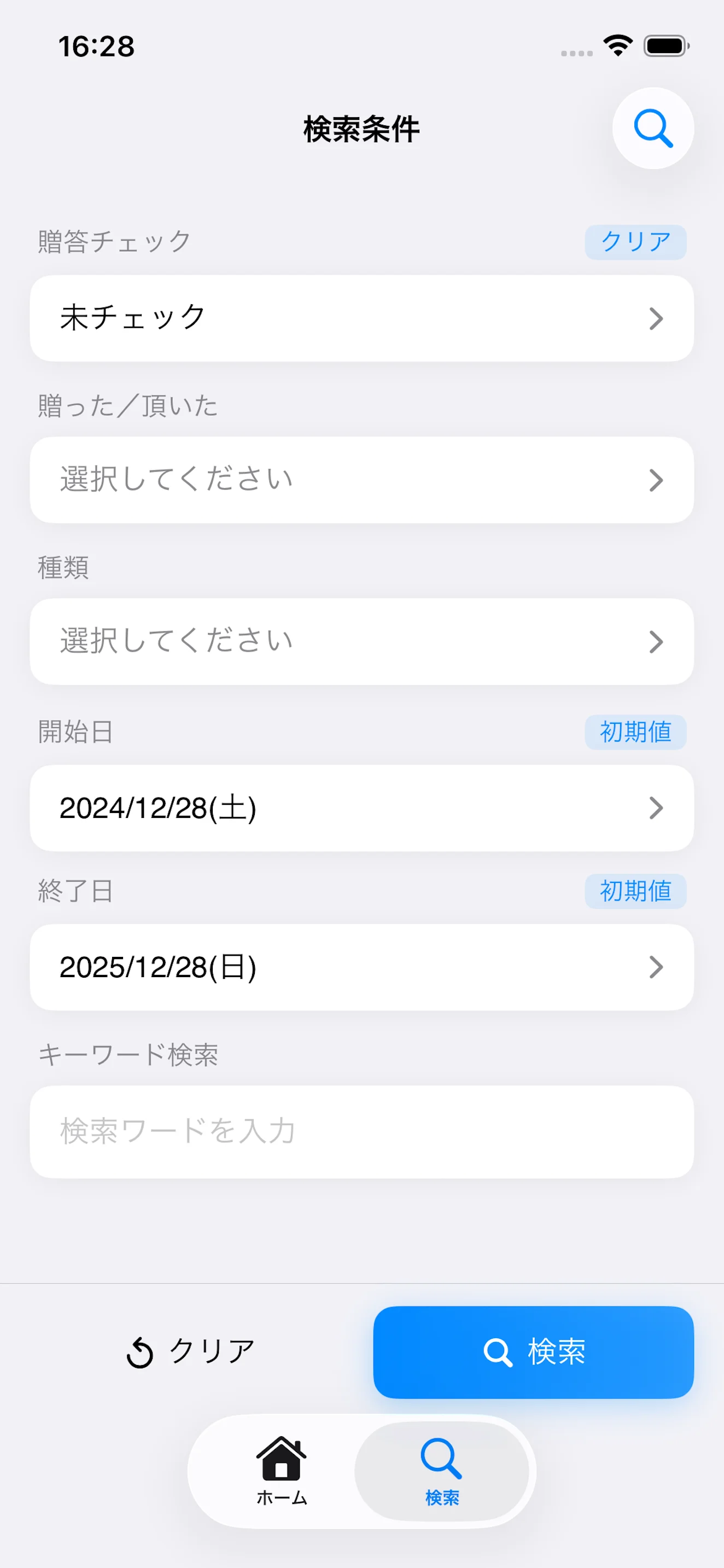This screenshot has width=724, height=1568.
Task: Reset 開始日 with its 初期値 chip
Action: pyautogui.click(x=635, y=732)
